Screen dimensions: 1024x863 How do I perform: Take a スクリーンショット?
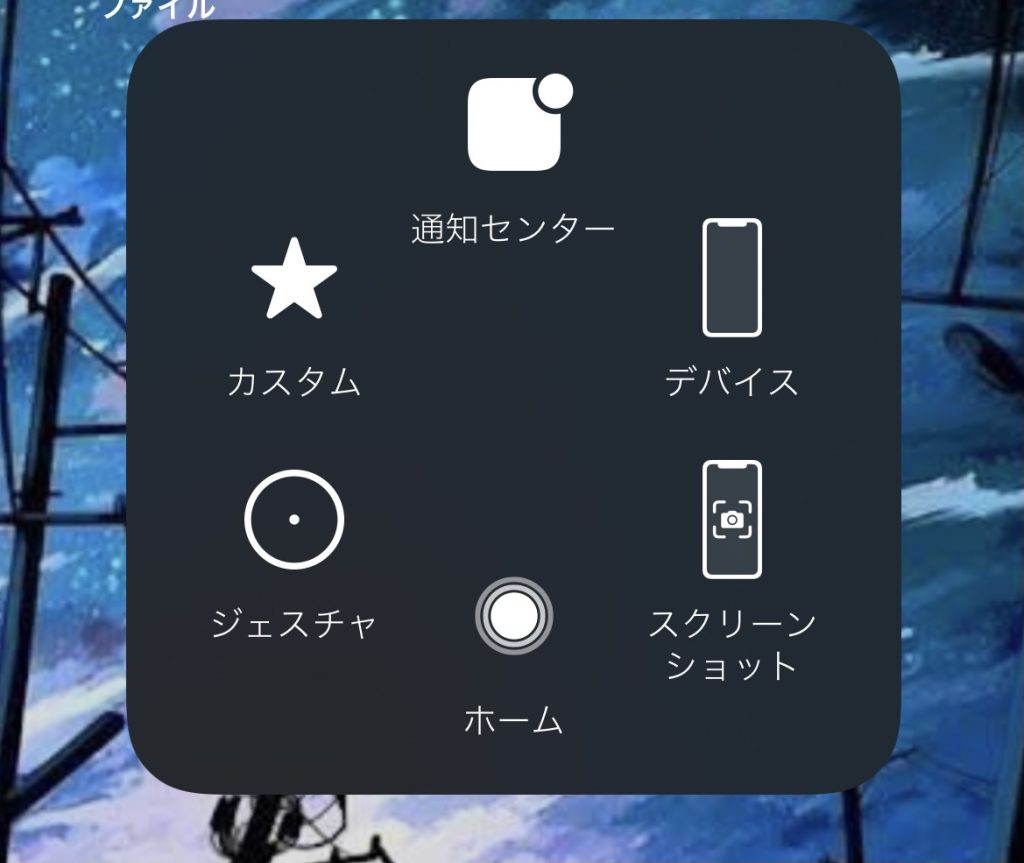(x=731, y=520)
